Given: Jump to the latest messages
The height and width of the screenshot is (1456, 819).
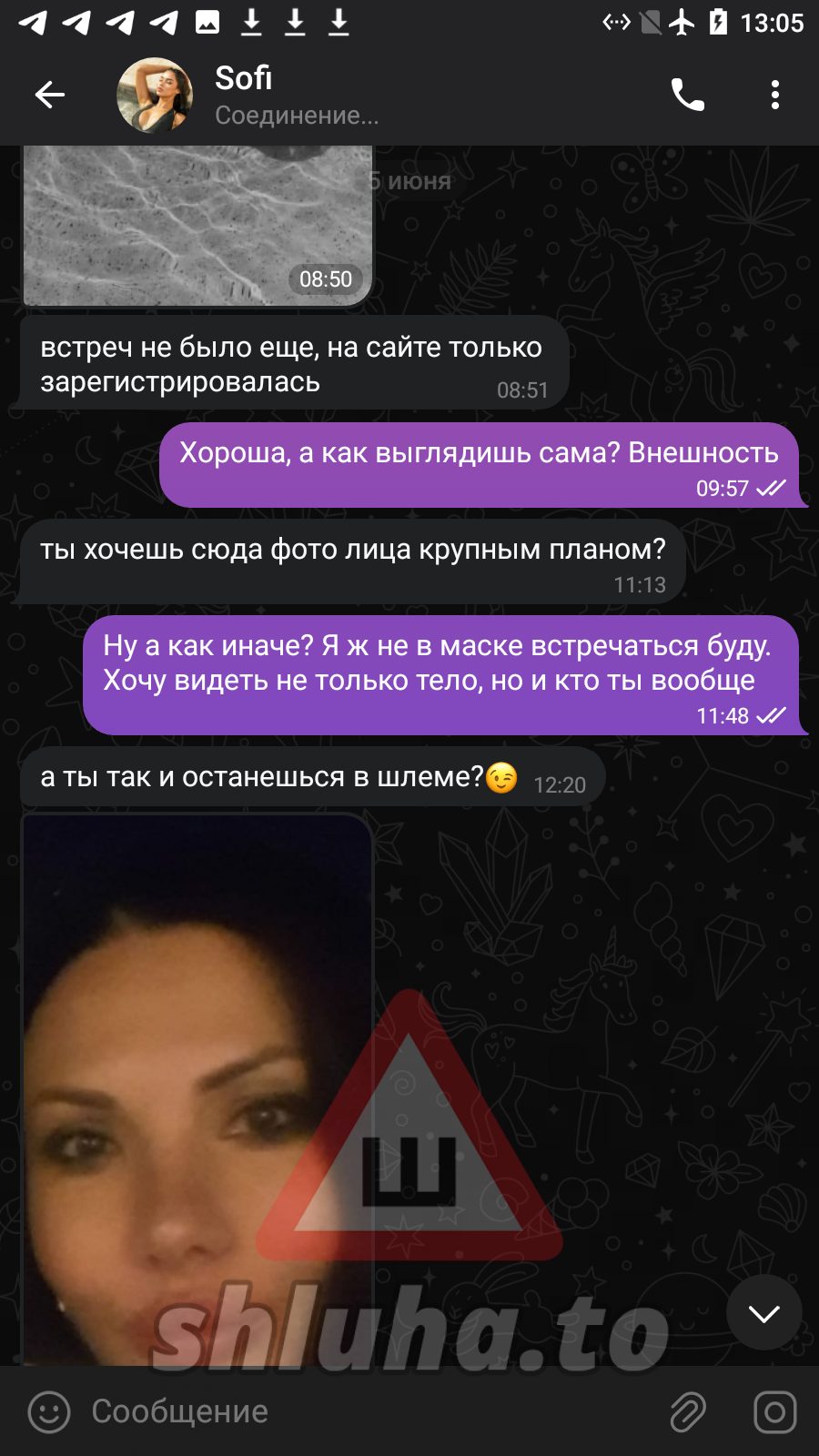Looking at the screenshot, I should coord(764,1313).
